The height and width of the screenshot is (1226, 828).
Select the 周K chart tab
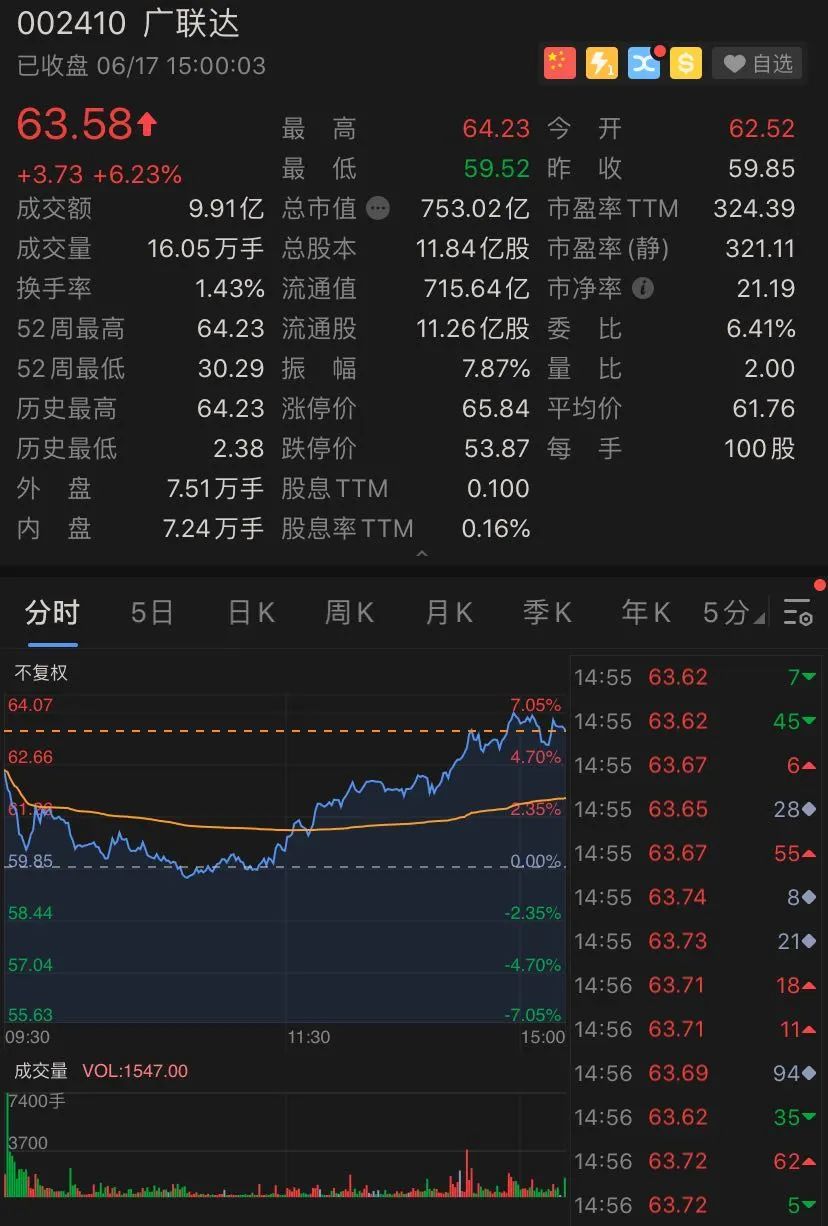[349, 612]
